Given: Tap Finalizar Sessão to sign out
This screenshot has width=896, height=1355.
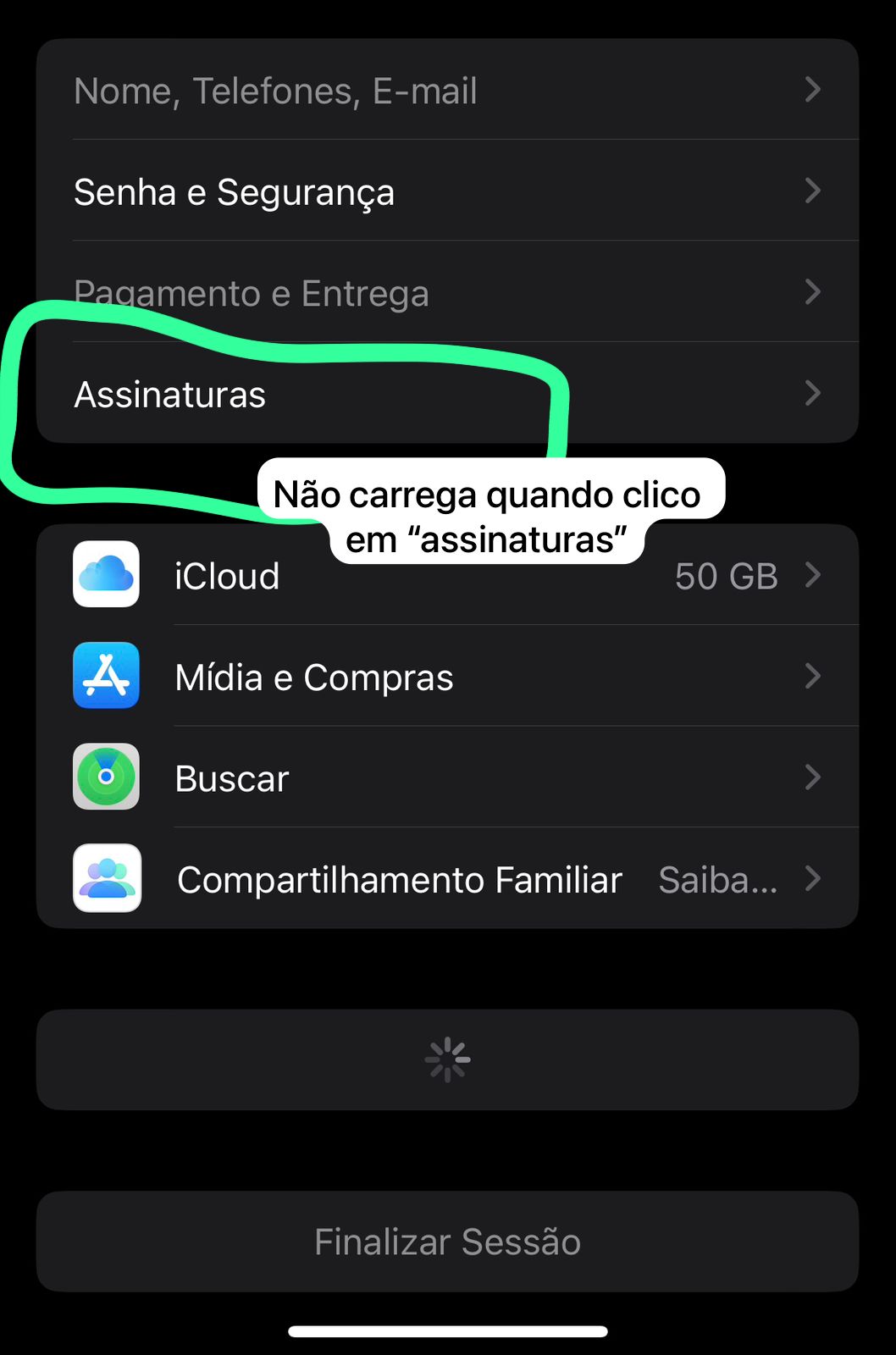Looking at the screenshot, I should tap(447, 1242).
